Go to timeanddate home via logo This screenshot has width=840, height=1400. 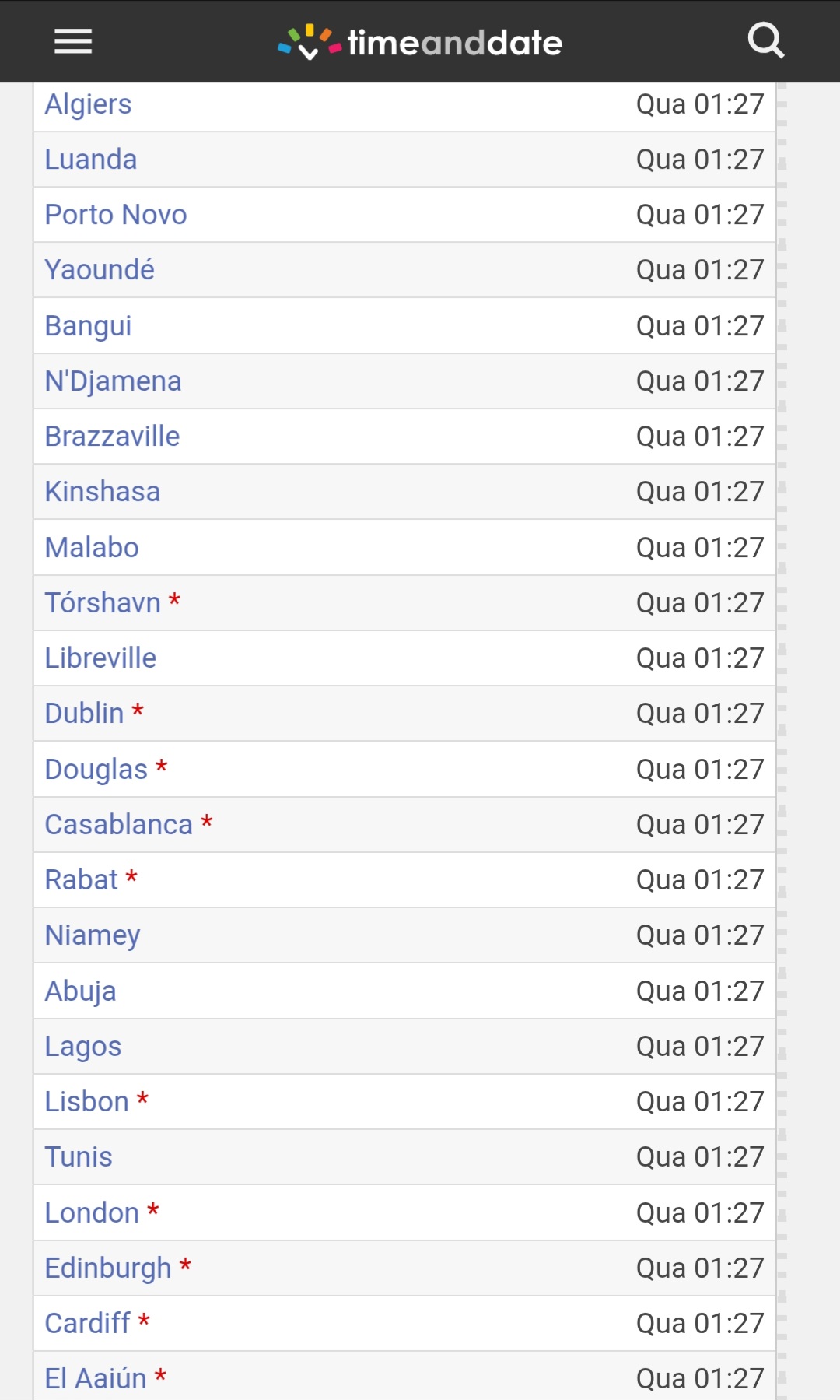tap(420, 42)
